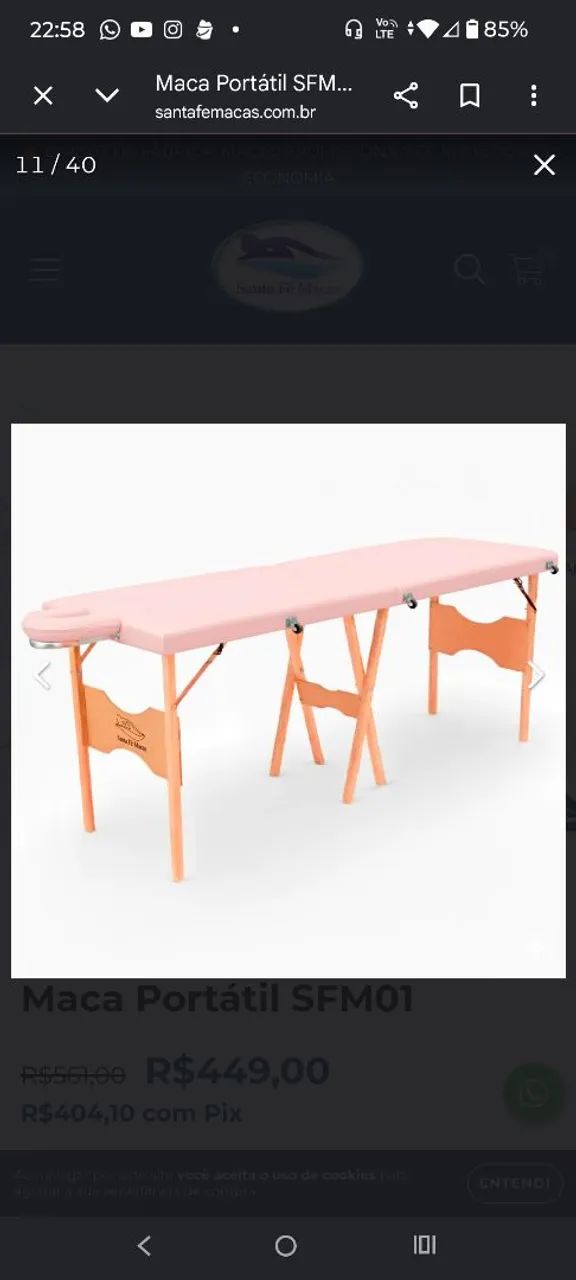Close the image gallery viewer

pyautogui.click(x=544, y=165)
